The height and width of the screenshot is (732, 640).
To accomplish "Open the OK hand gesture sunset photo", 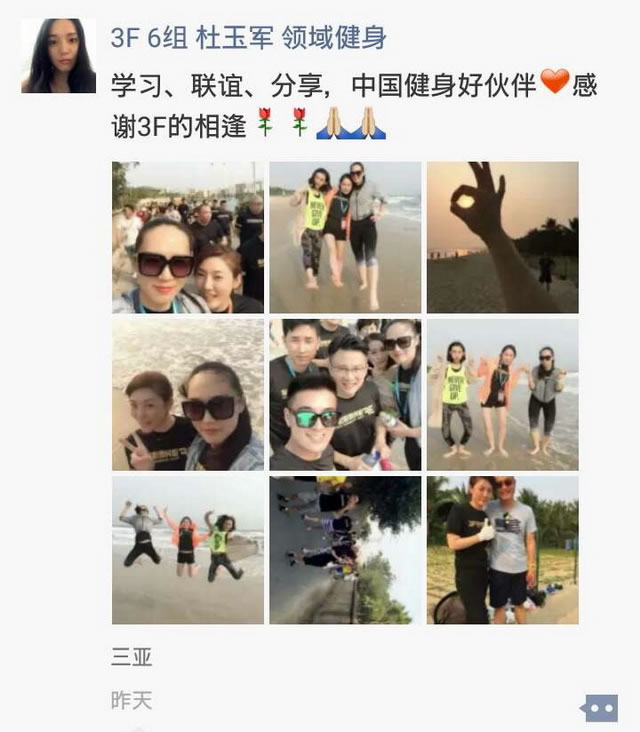I will point(502,237).
